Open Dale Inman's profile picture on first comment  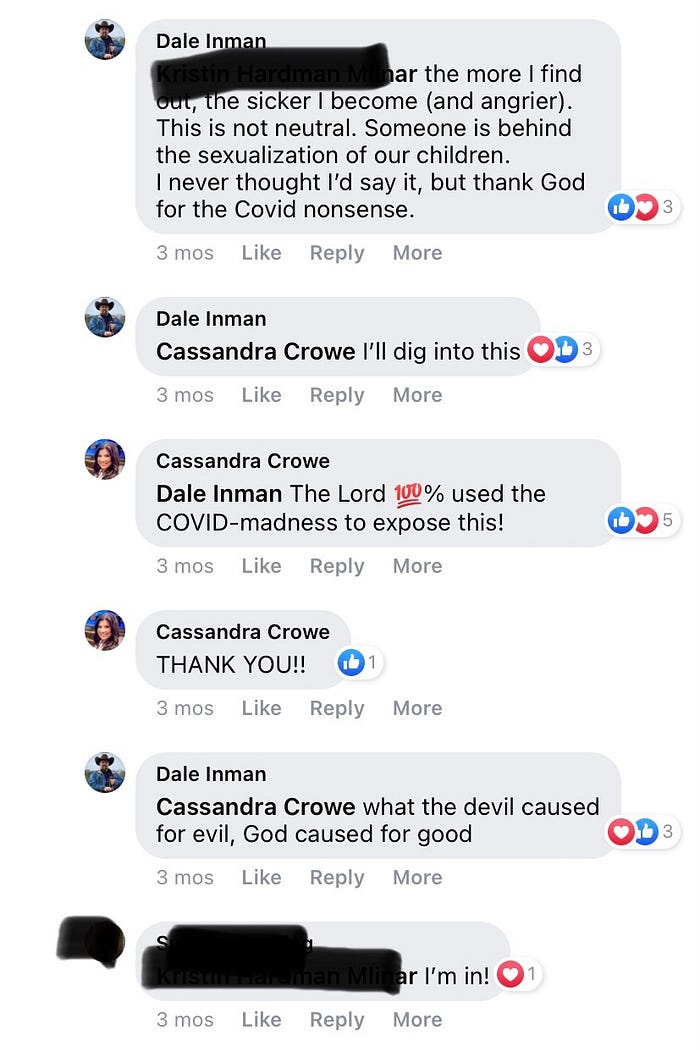(x=105, y=40)
